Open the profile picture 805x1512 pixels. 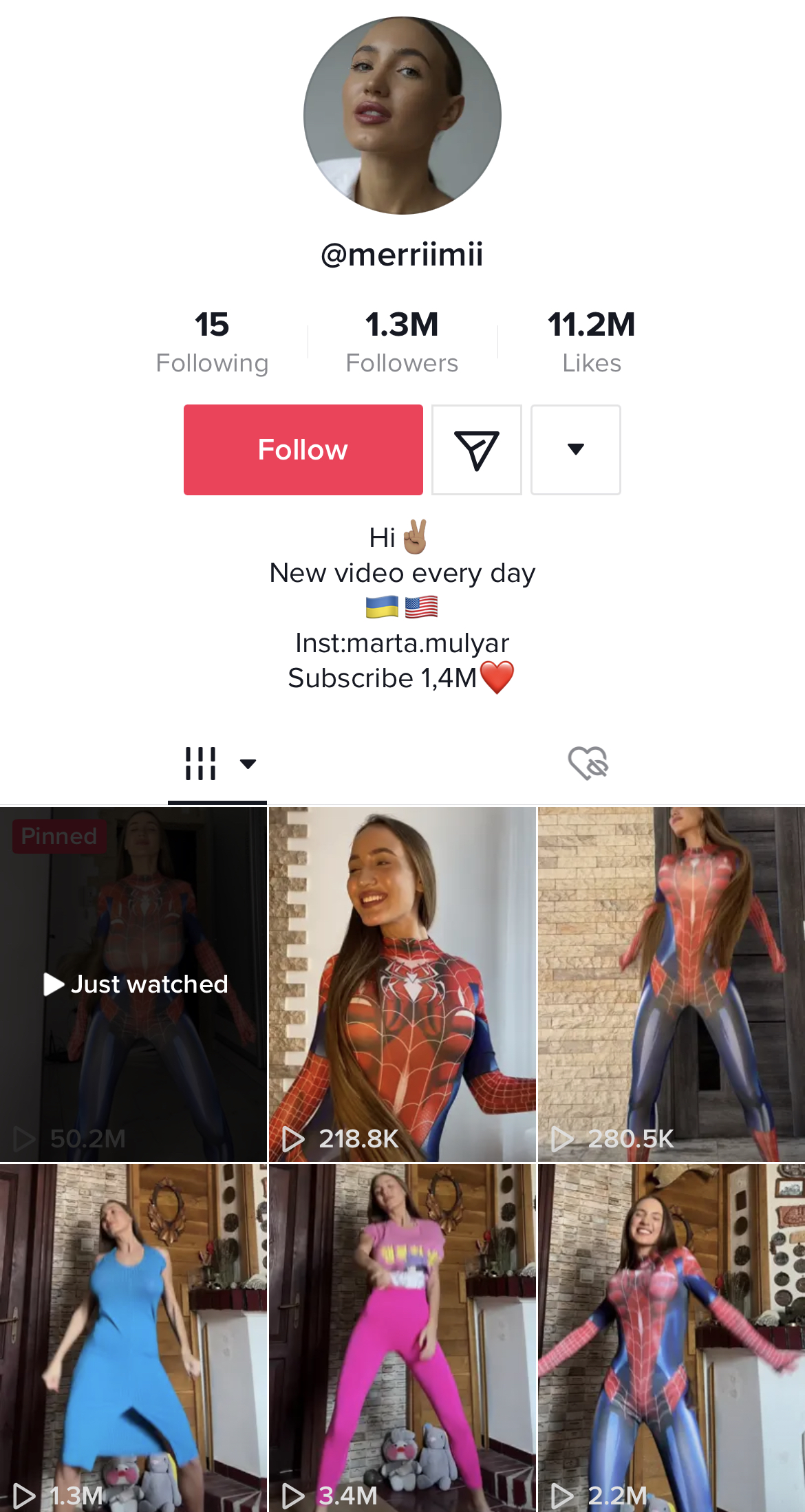[x=402, y=116]
